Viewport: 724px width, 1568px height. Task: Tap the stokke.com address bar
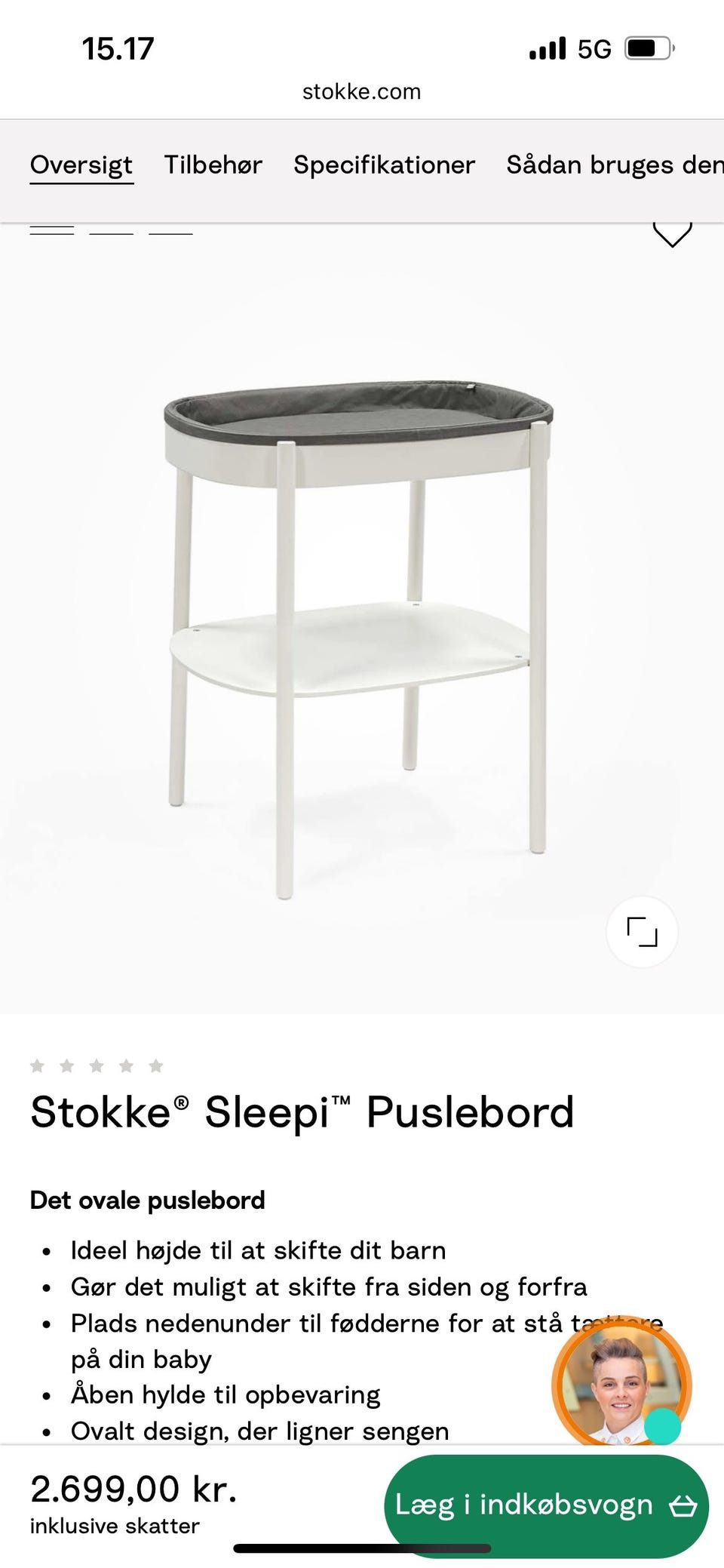click(x=362, y=92)
